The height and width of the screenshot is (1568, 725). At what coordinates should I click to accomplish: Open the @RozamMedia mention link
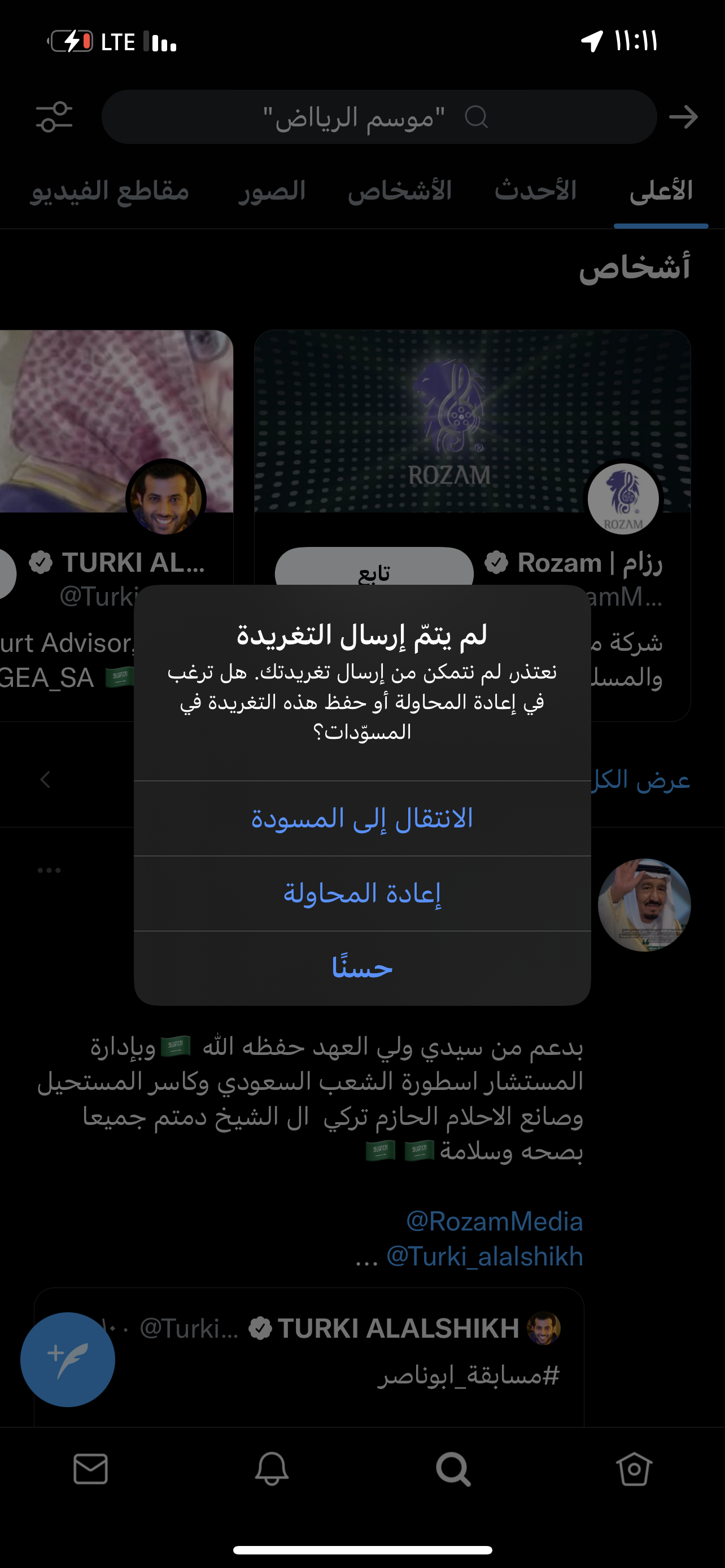494,1221
